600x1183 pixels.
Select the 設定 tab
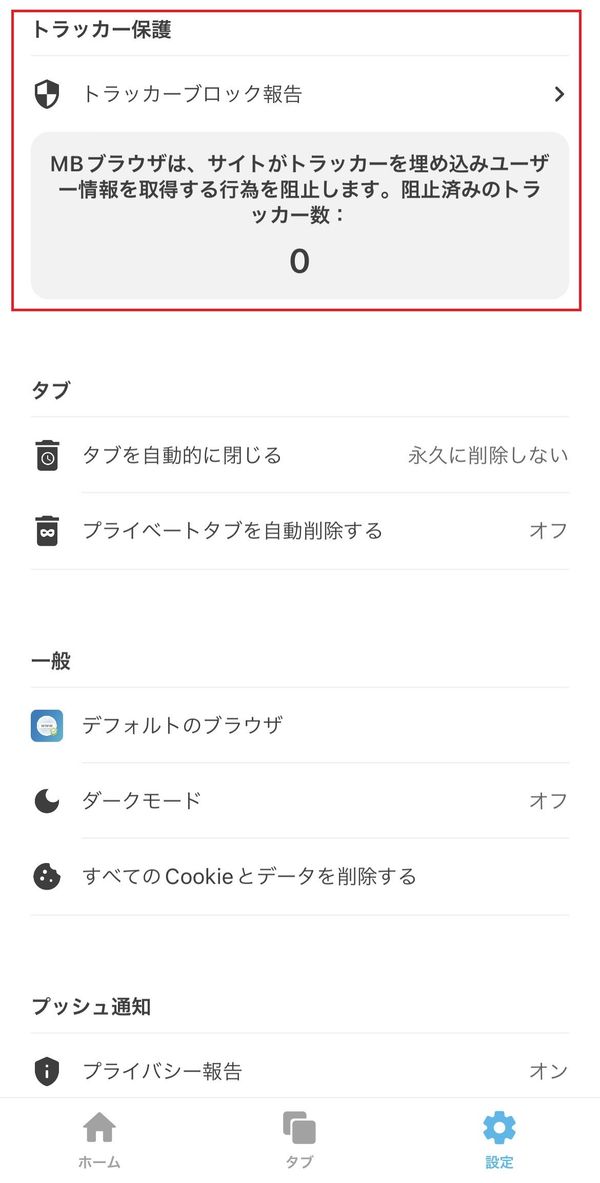click(x=500, y=1139)
